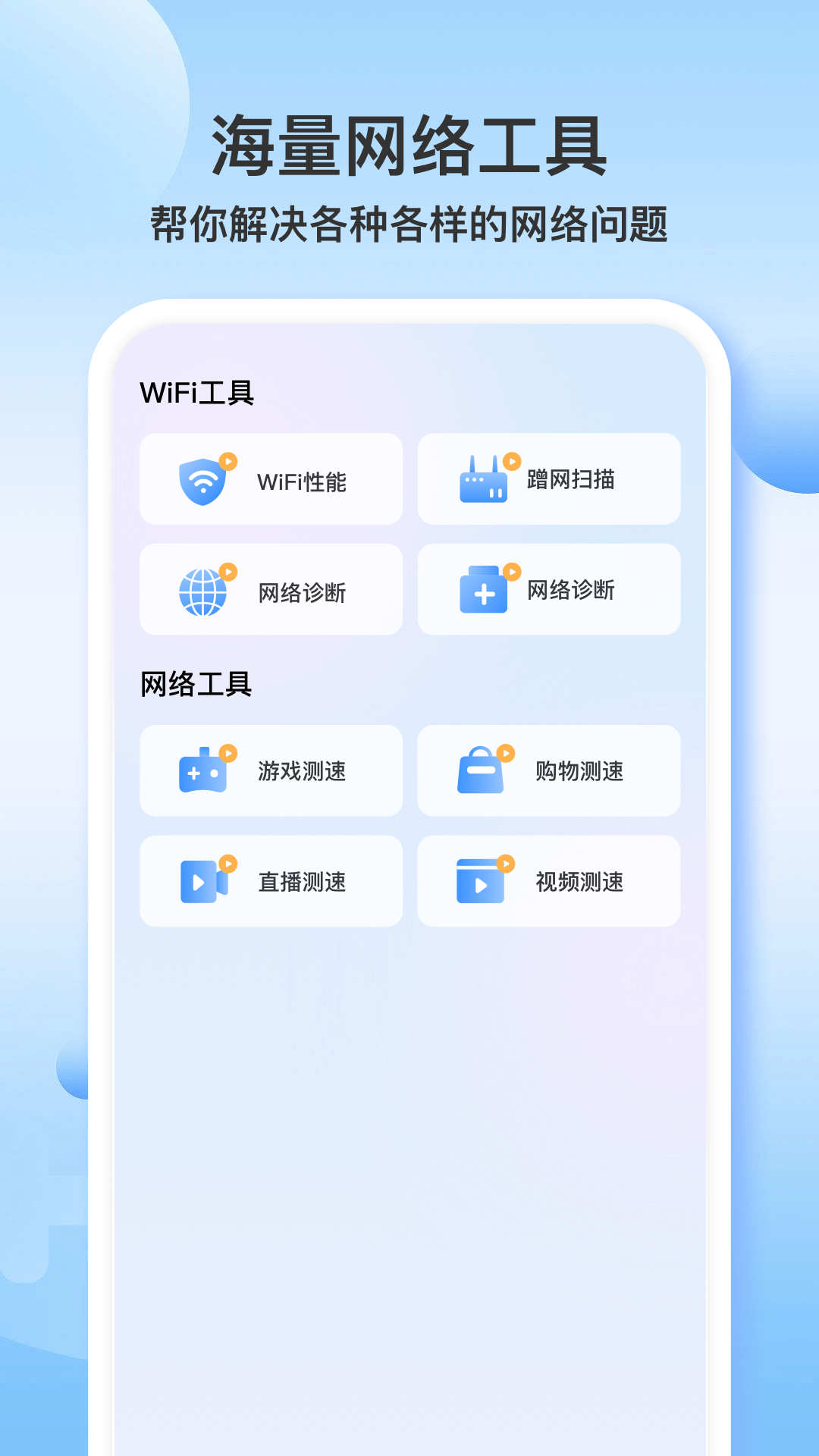Open the 直播测速 tool card
The image size is (819, 1456).
point(271,880)
